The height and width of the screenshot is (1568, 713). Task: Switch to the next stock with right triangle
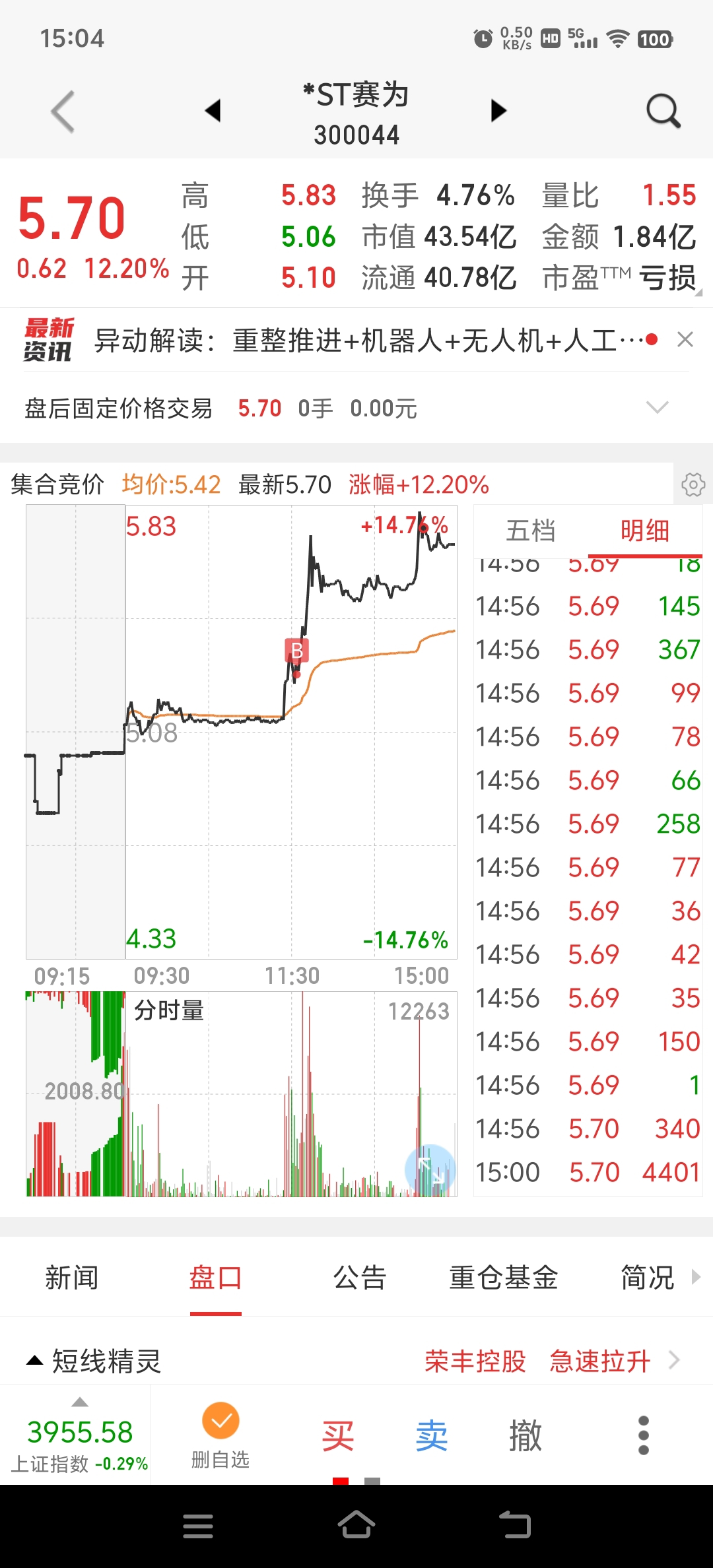tap(499, 111)
